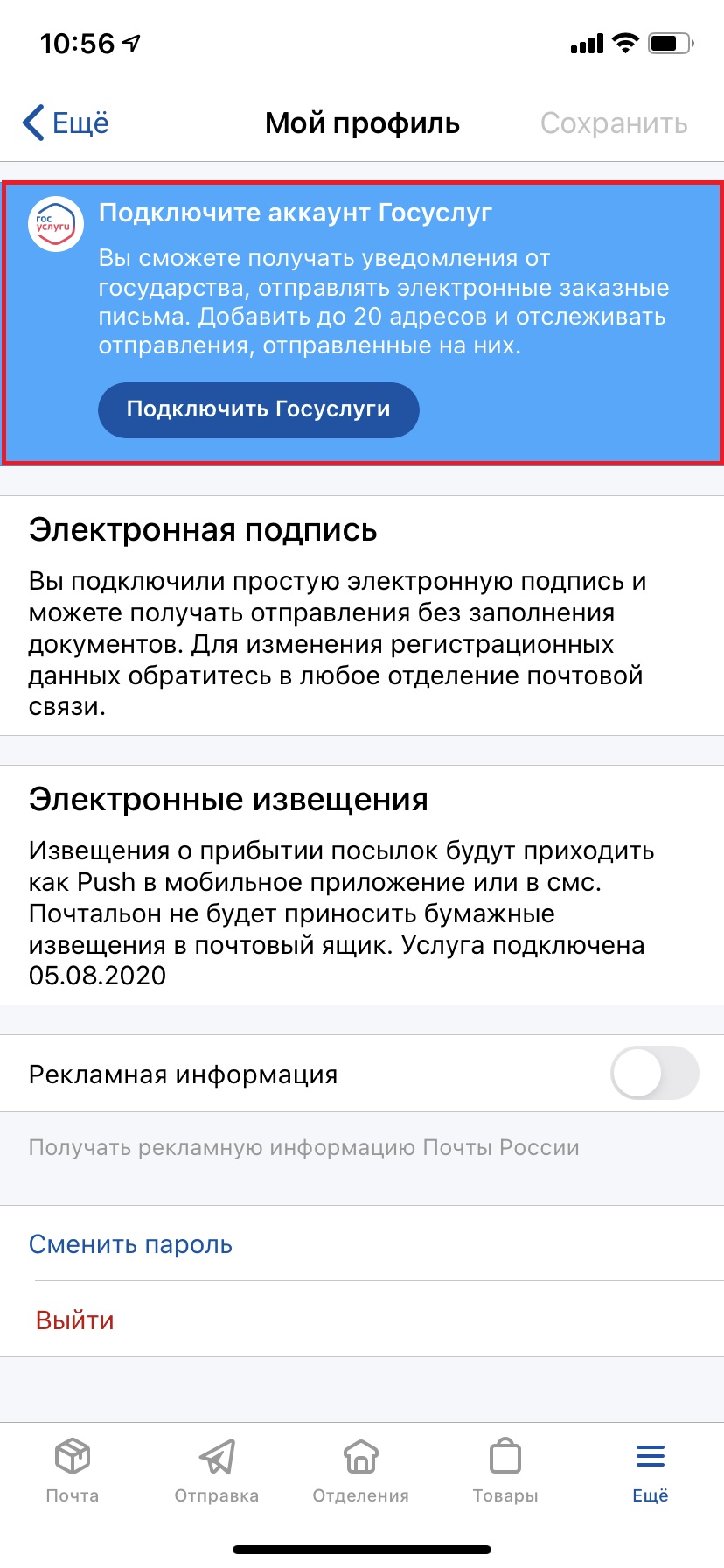The height and width of the screenshot is (1568, 724).
Task: Tap Выйти to log out
Action: pyautogui.click(x=75, y=1319)
